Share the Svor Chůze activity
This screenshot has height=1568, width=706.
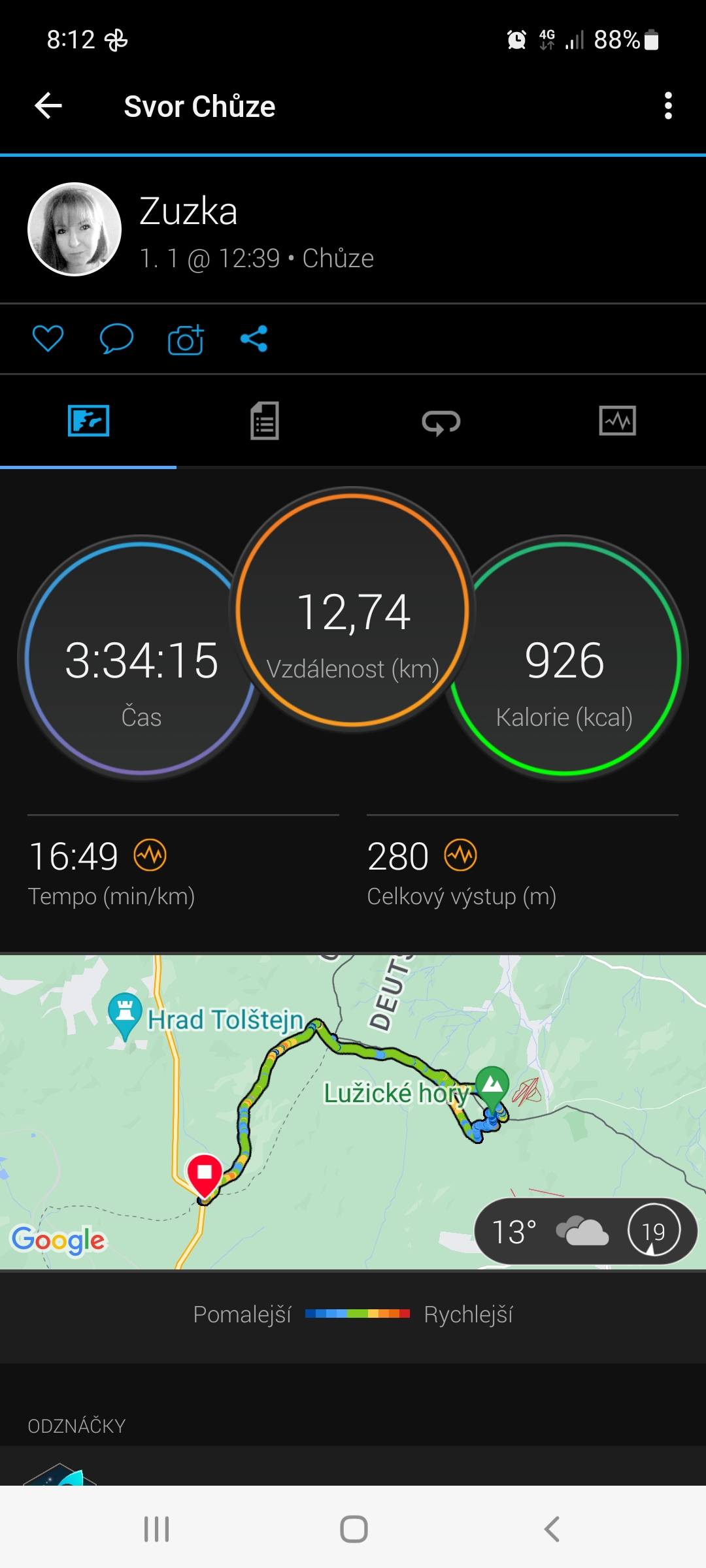[254, 338]
